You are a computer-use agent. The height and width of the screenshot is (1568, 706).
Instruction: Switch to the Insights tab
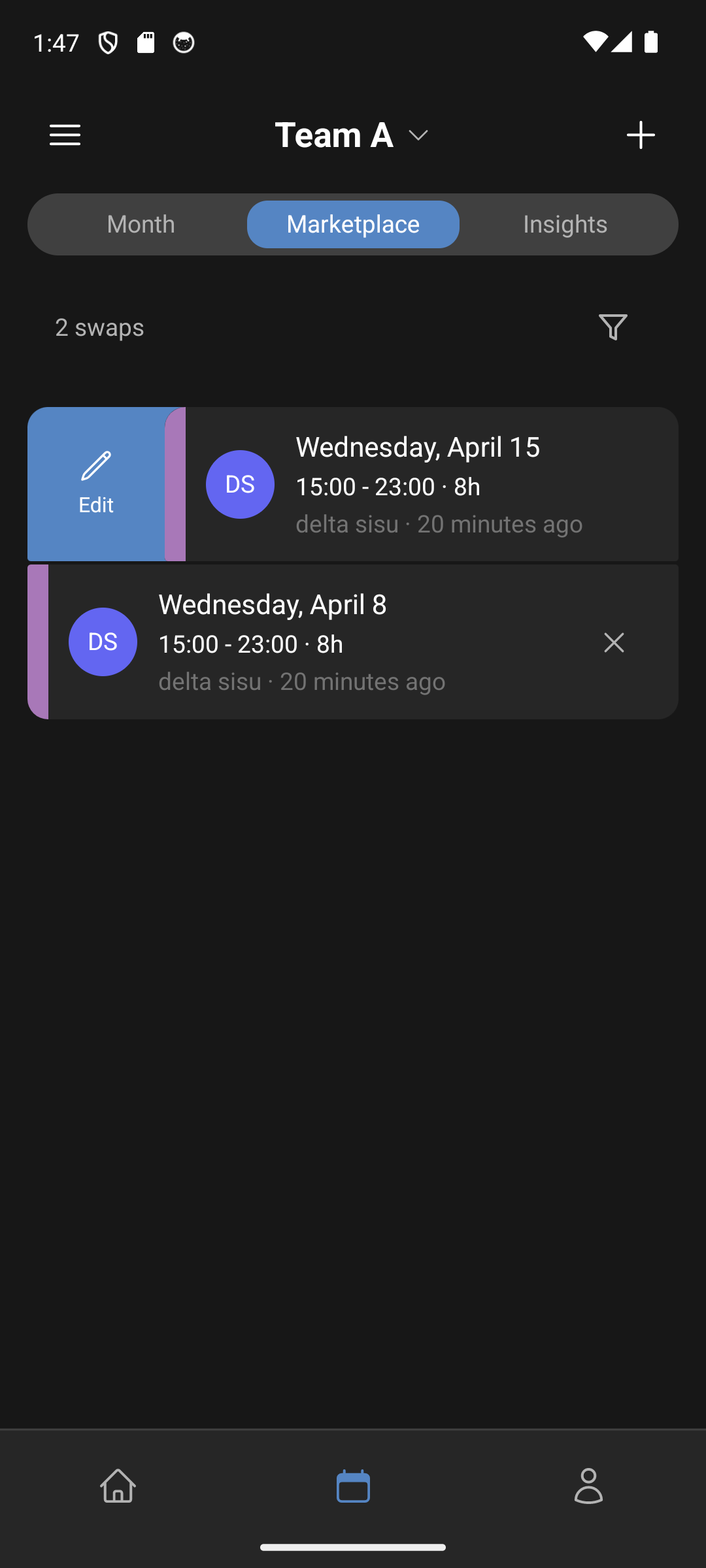coord(565,224)
